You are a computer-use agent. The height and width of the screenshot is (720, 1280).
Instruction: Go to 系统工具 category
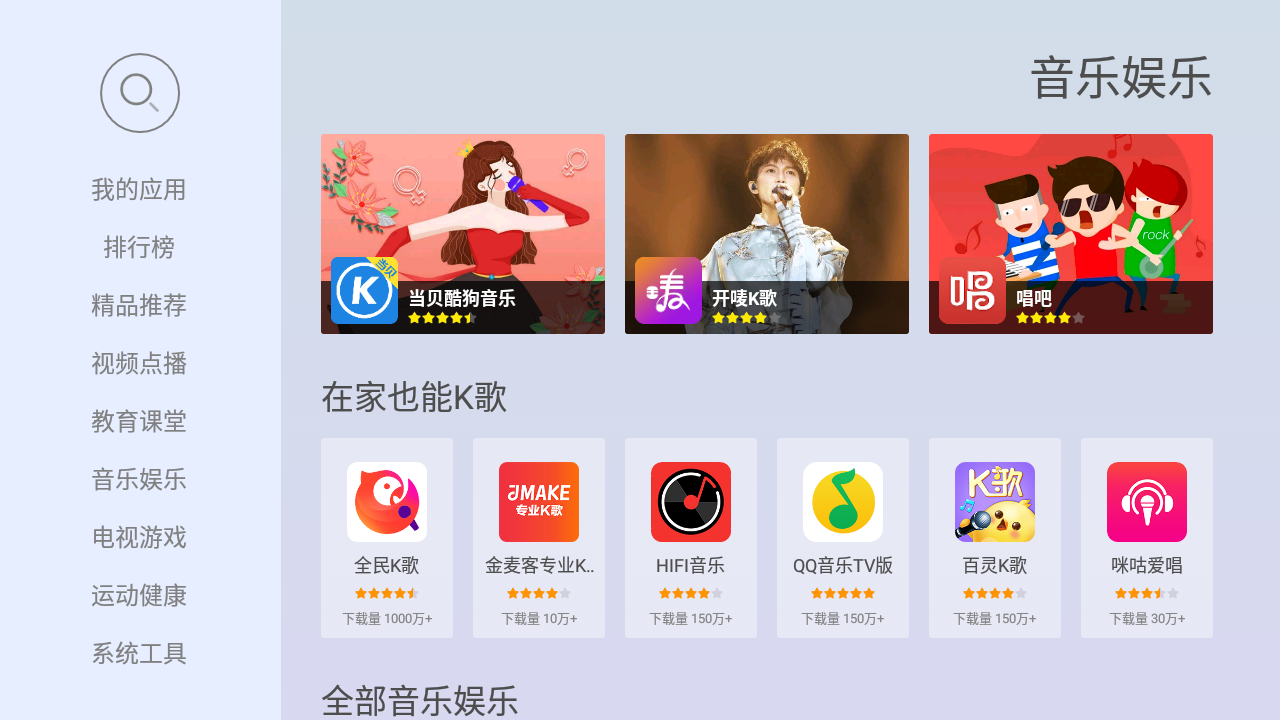point(139,653)
